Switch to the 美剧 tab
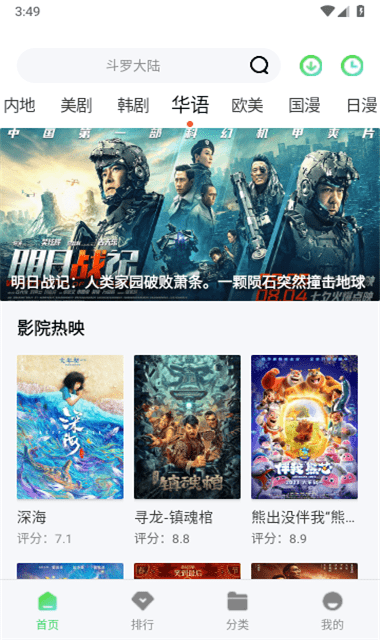Screen dimensions: 380x640 coord(76,105)
